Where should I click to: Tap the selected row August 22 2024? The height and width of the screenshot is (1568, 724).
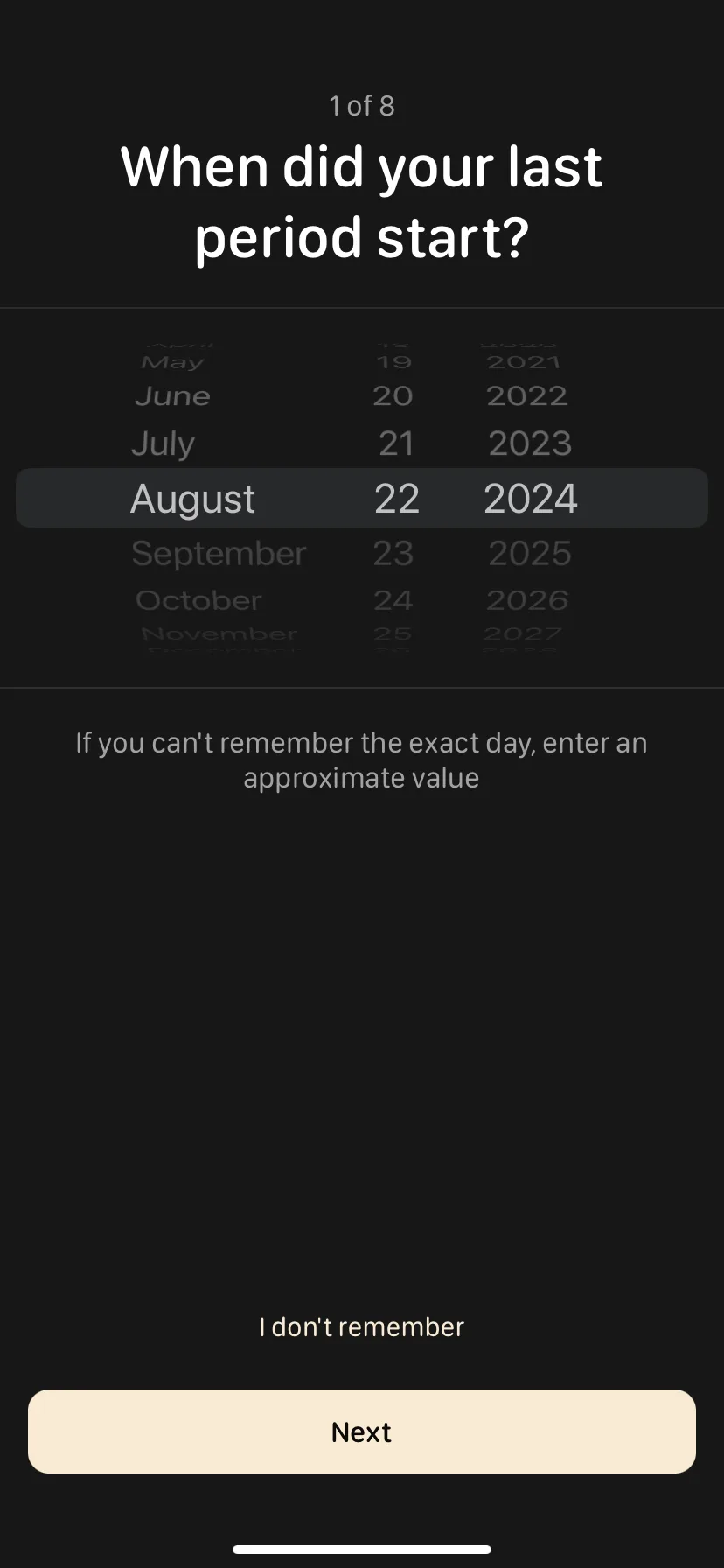362,497
